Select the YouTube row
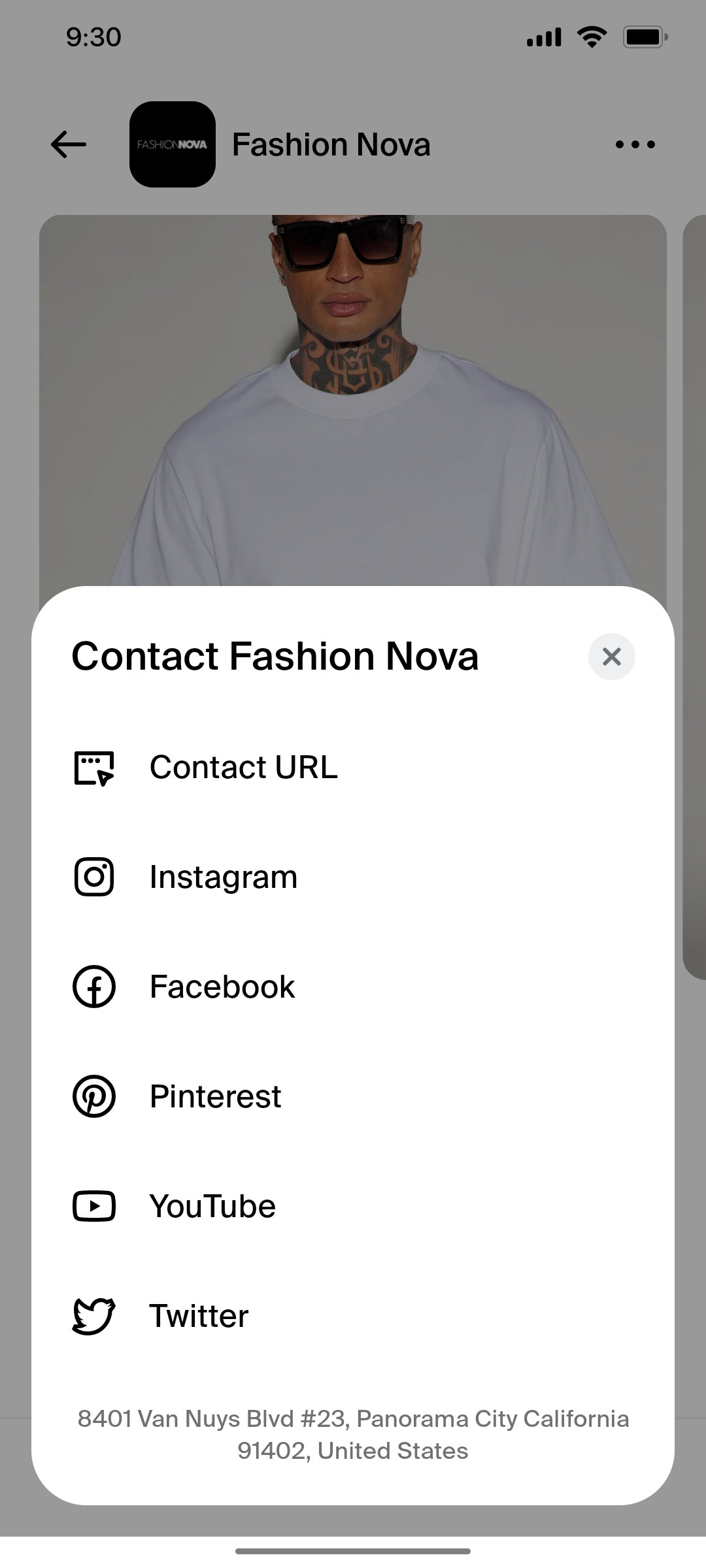Screen dimensions: 706x1568 [212, 1206]
